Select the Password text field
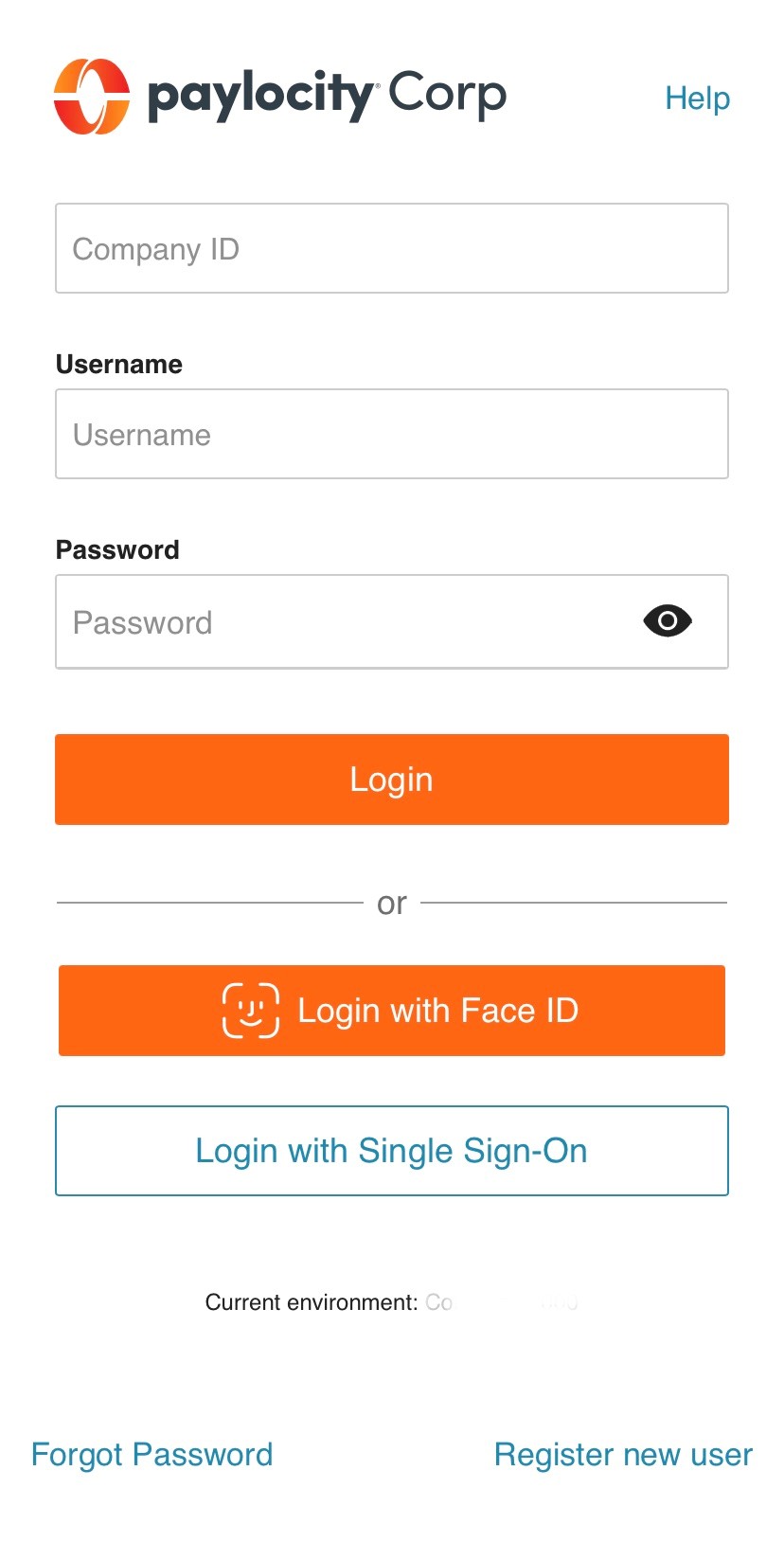This screenshot has width=784, height=1542. click(341, 622)
